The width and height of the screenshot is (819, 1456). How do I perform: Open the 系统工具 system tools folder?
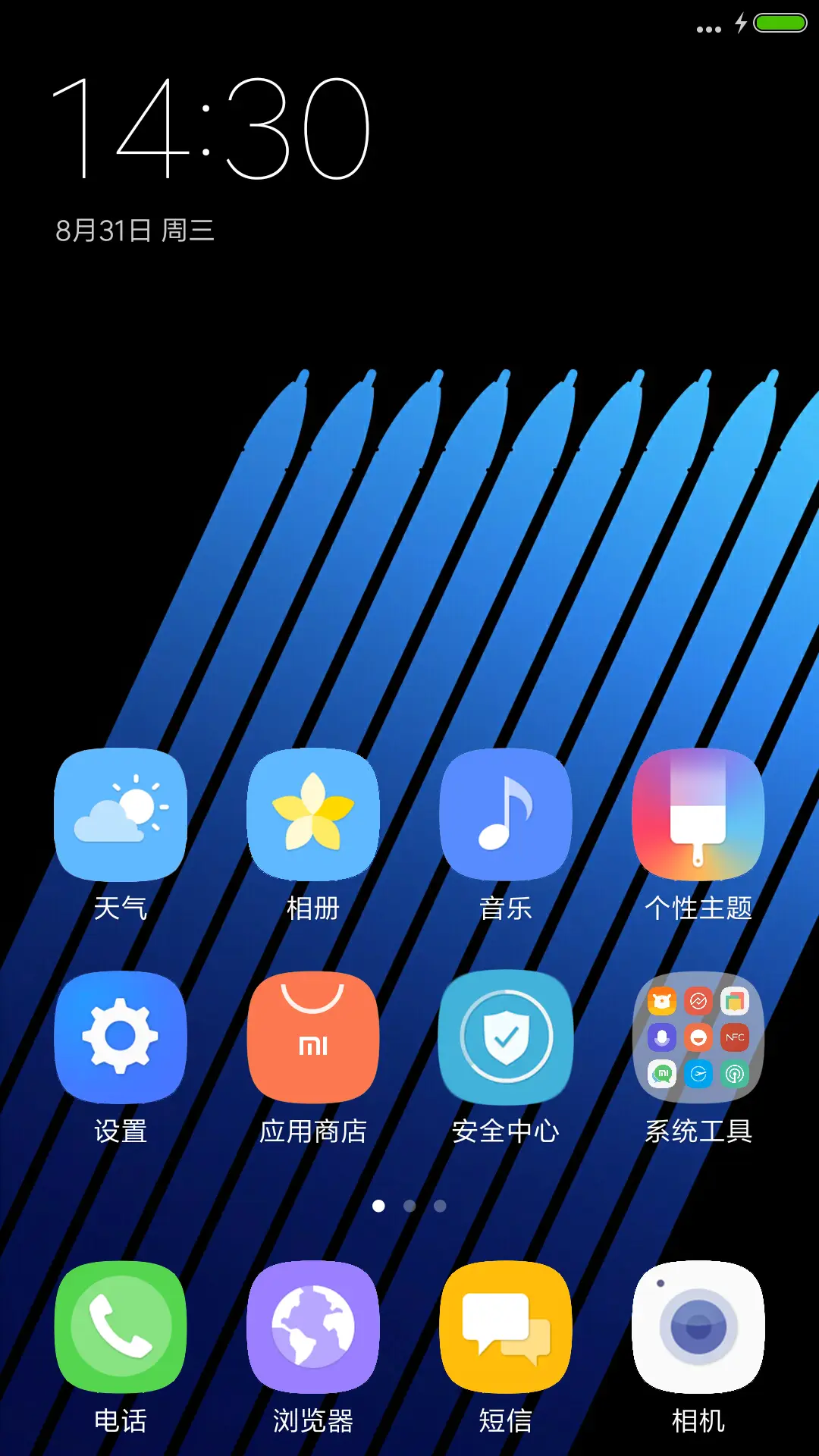[x=698, y=1039]
